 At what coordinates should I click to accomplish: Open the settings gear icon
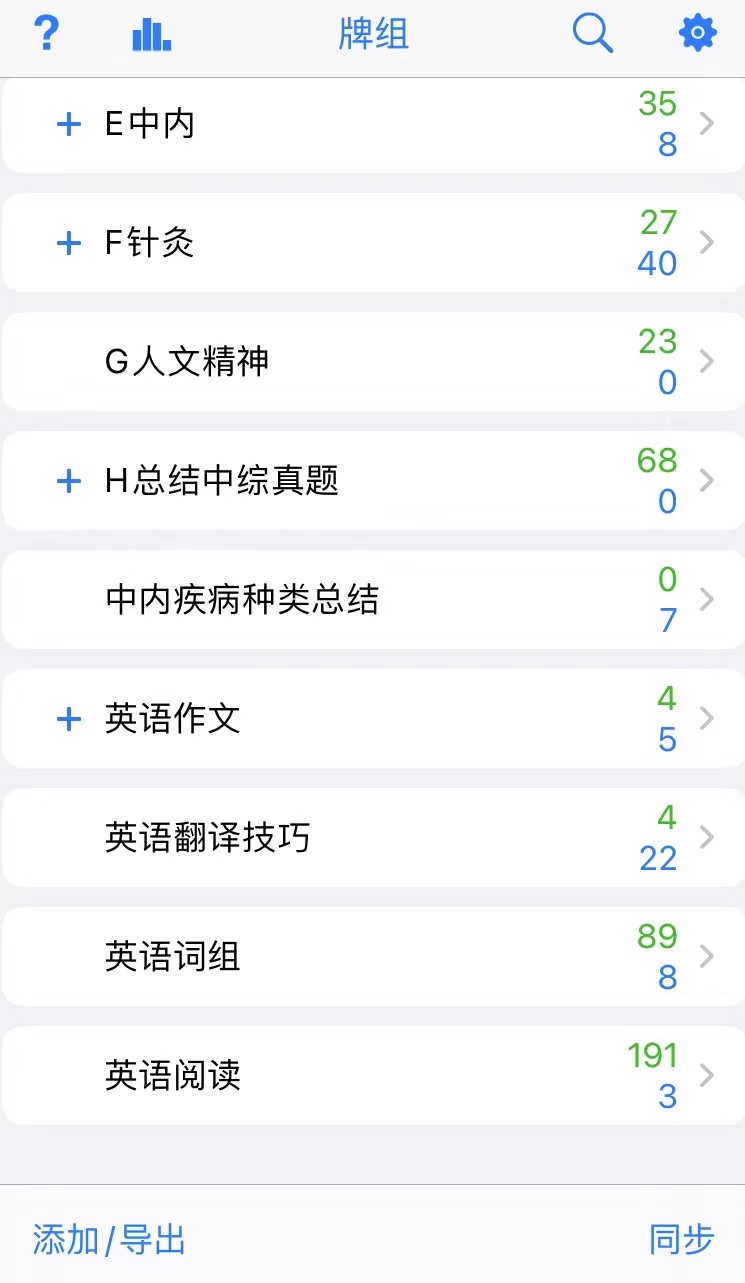[698, 34]
